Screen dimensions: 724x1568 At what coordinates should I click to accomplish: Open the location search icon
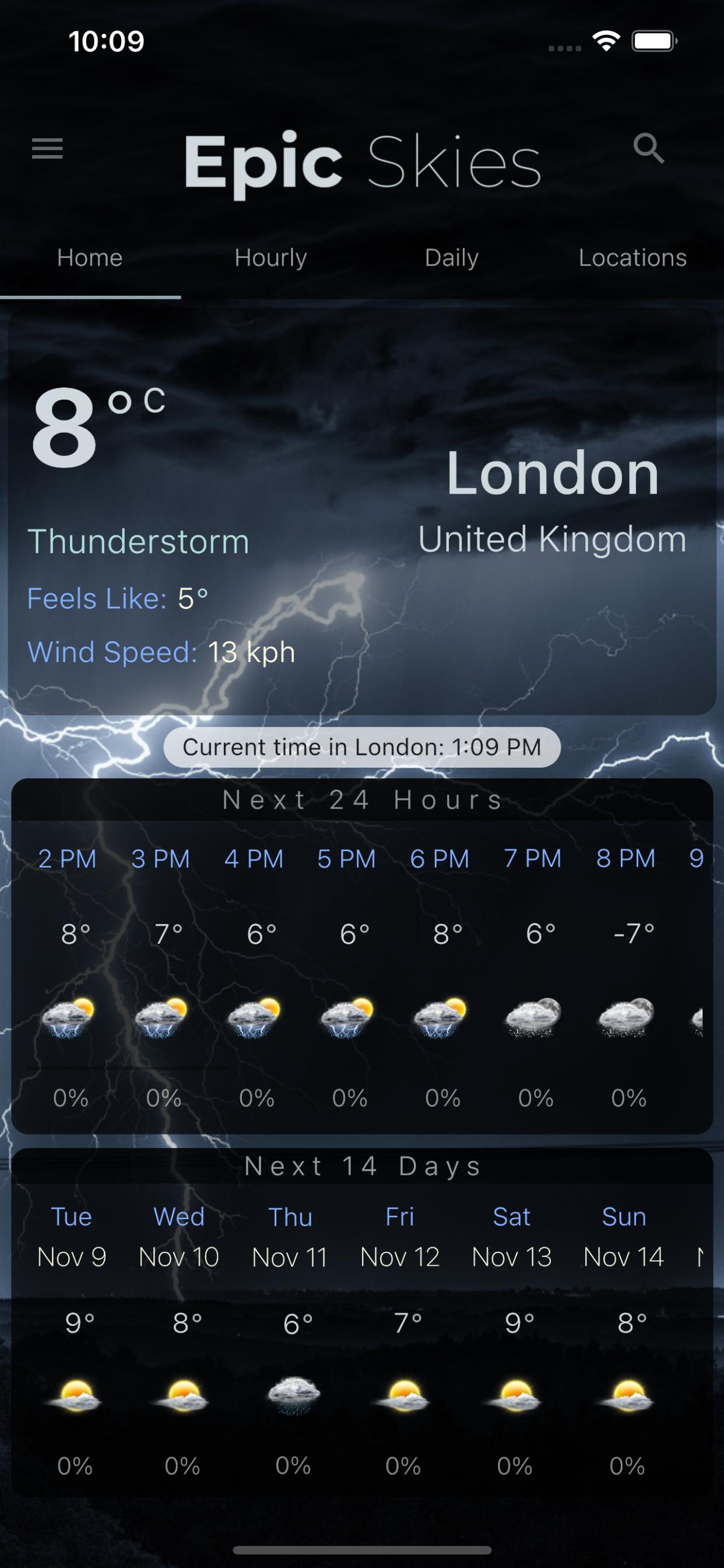(x=649, y=148)
